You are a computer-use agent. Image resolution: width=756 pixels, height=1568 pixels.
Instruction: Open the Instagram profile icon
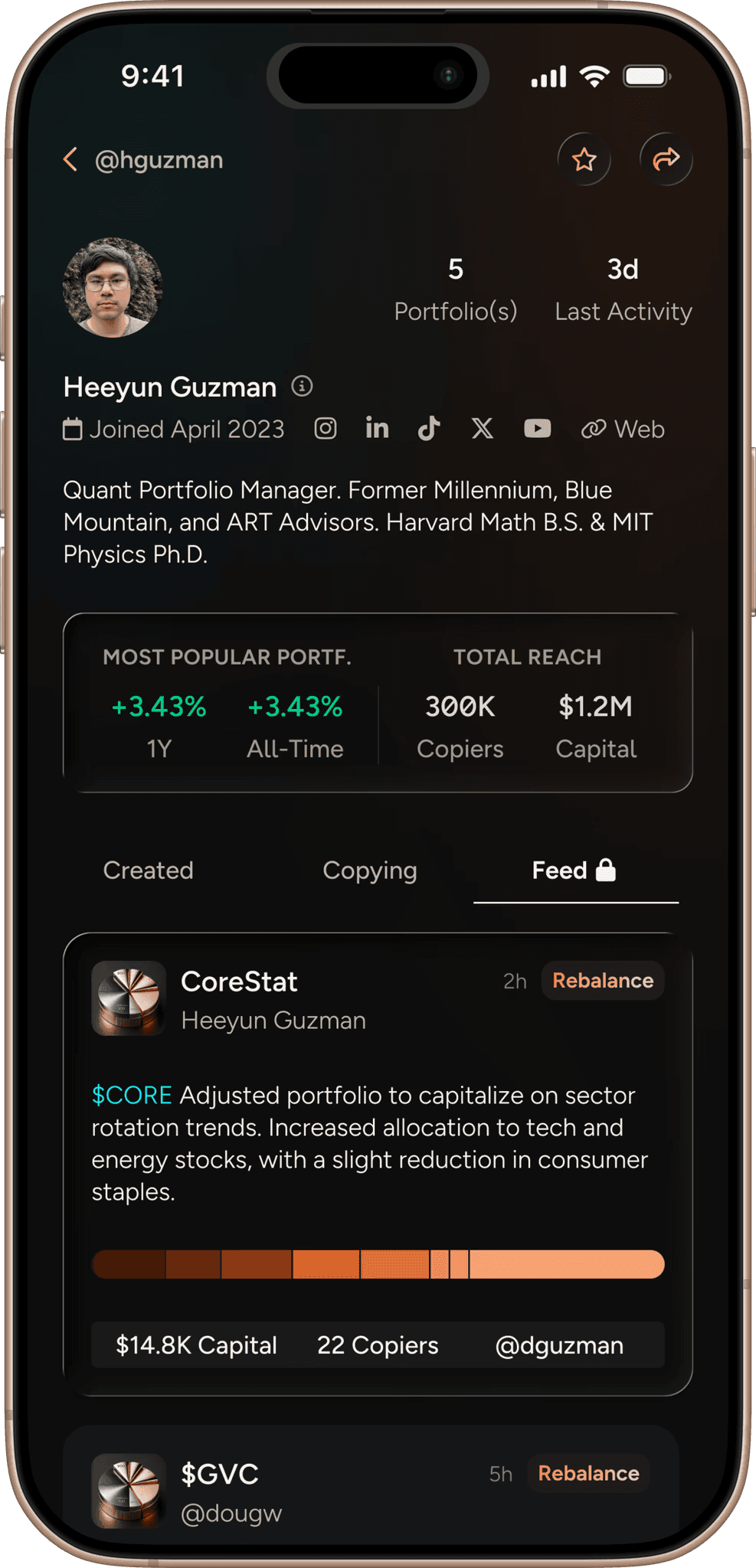[325, 429]
